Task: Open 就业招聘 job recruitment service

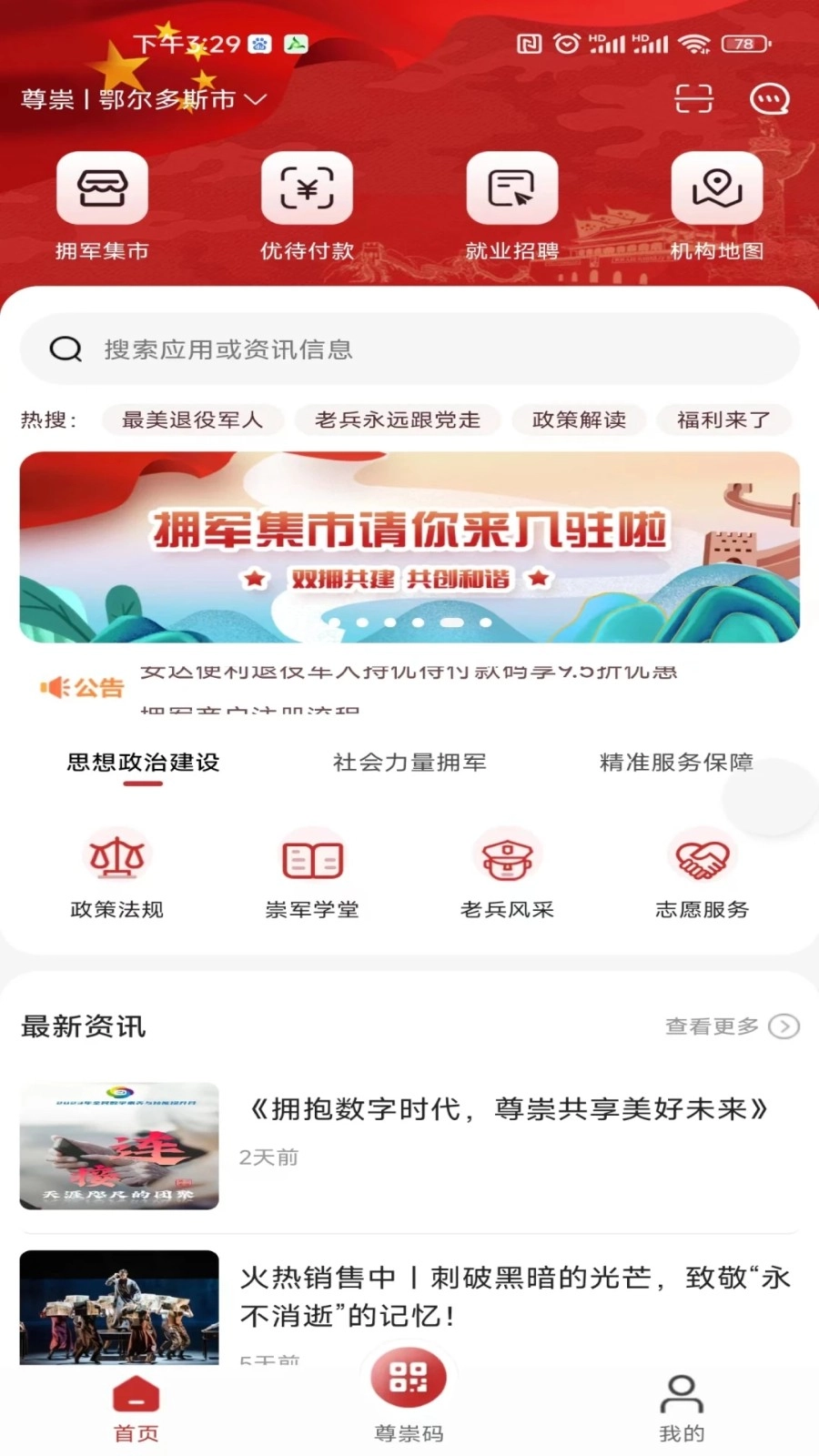Action: pos(511,205)
